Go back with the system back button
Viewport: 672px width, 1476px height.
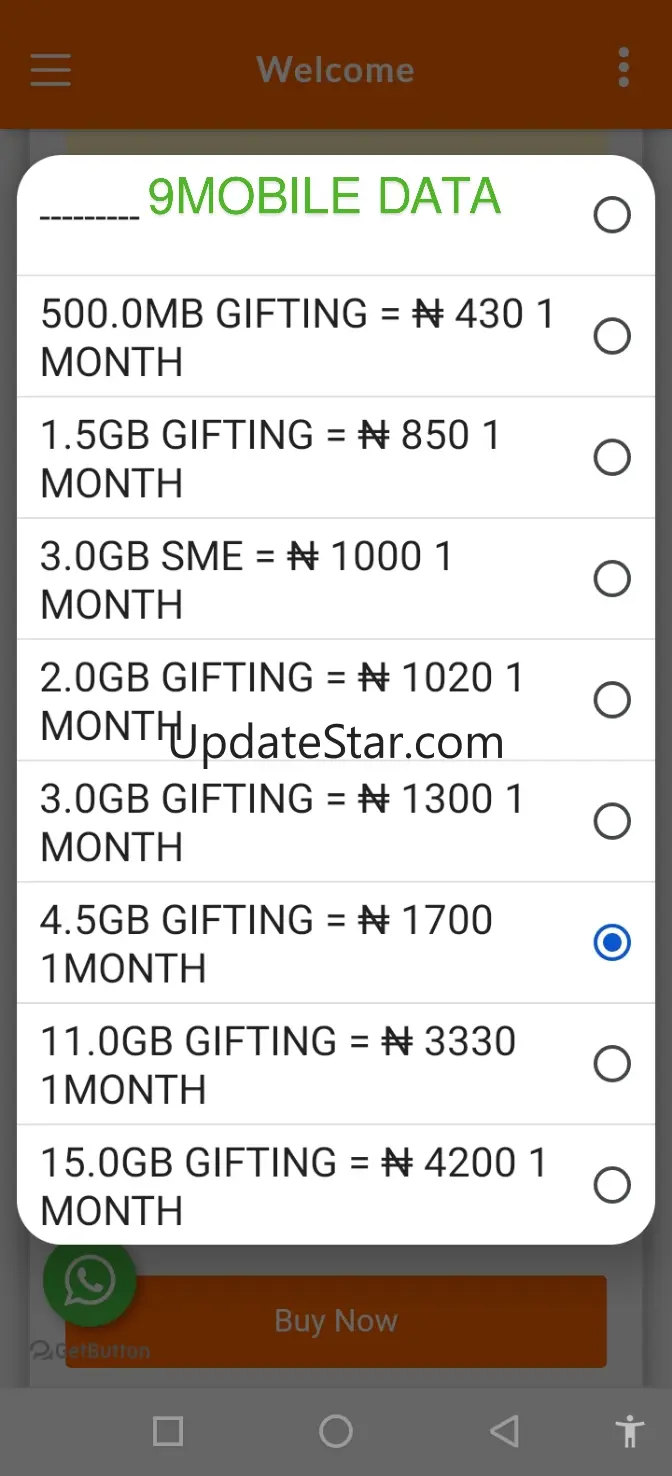[504, 1431]
